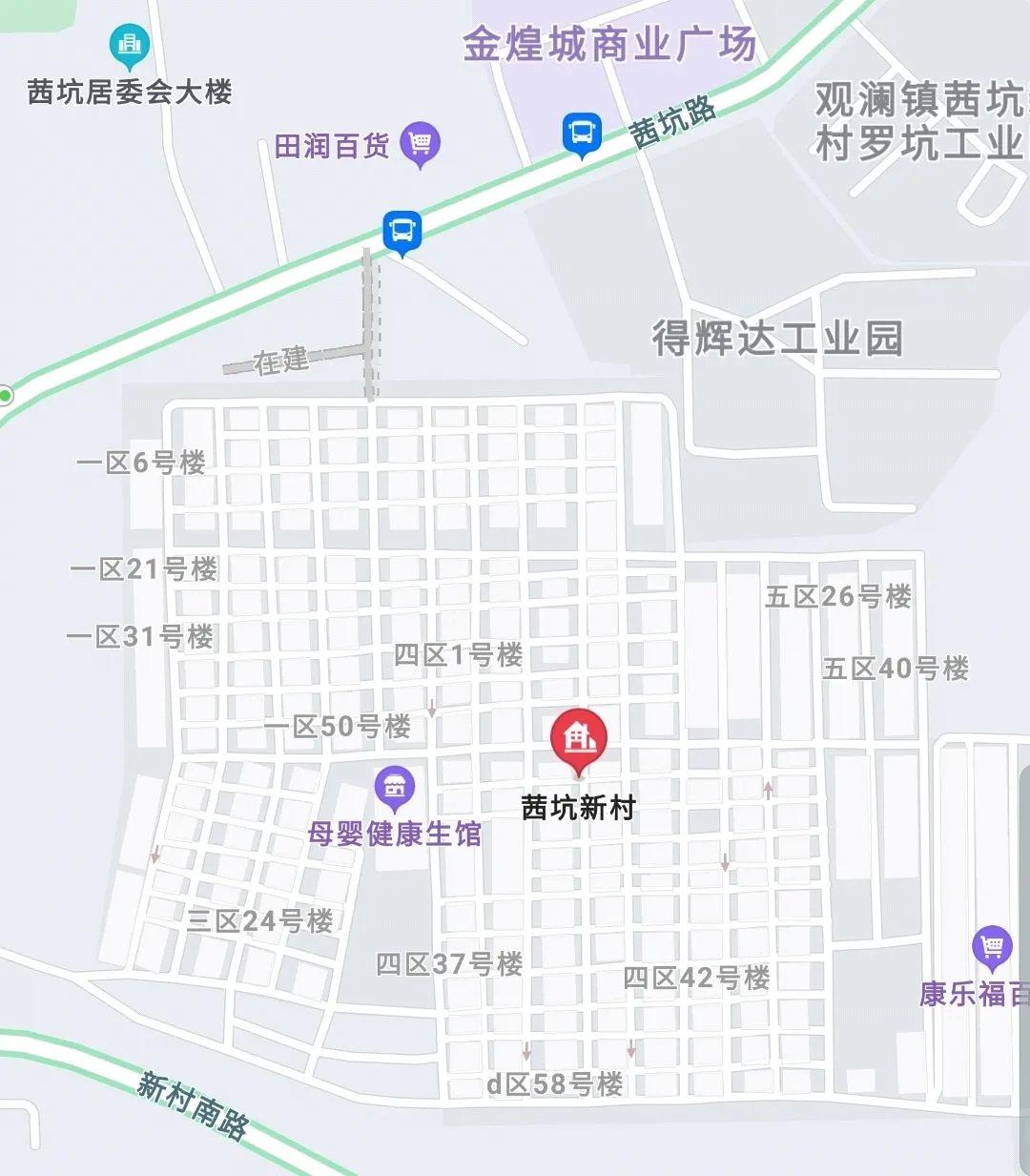The height and width of the screenshot is (1176, 1030).
Task: Open the 田润百货 shopping marker
Action: click(x=420, y=144)
